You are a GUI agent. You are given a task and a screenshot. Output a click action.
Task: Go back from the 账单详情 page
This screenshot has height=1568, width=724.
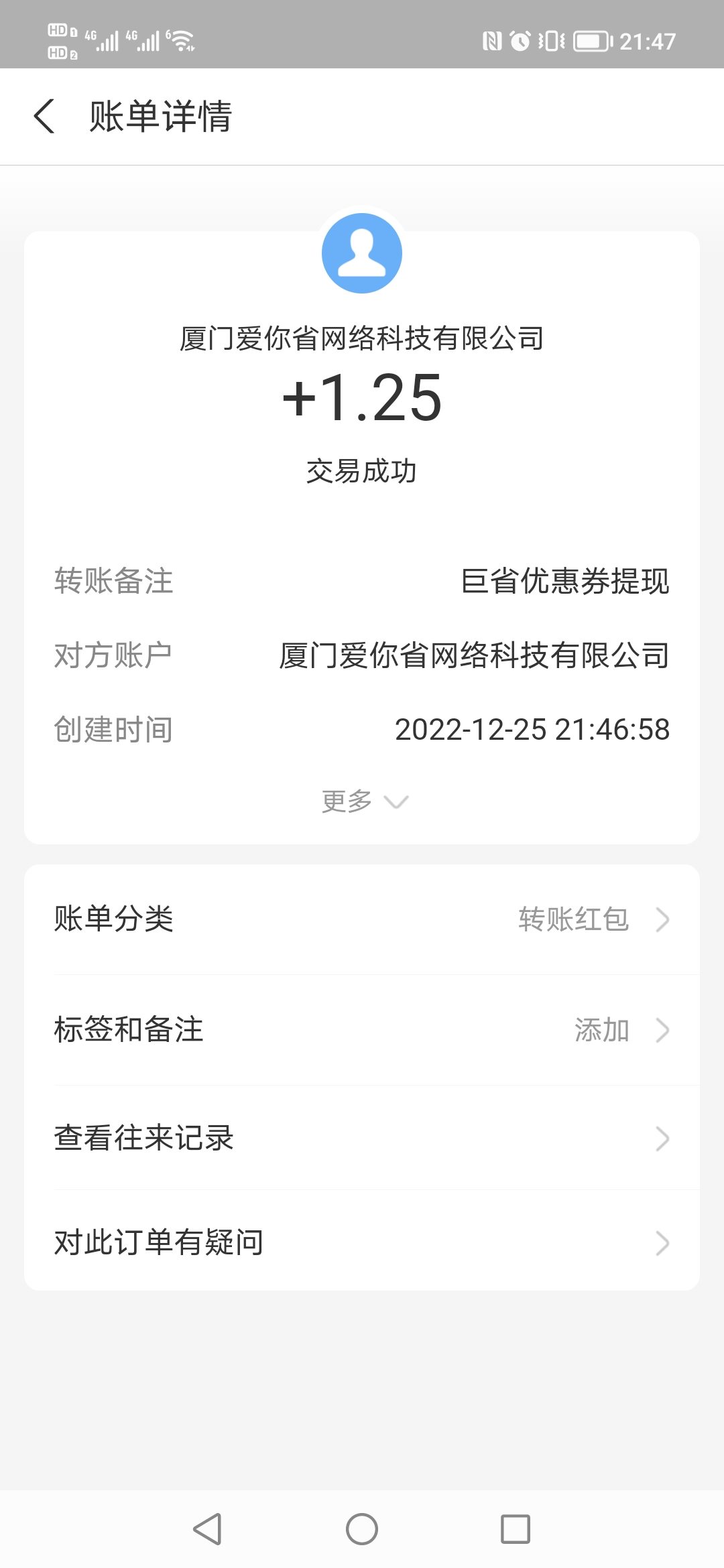click(44, 117)
